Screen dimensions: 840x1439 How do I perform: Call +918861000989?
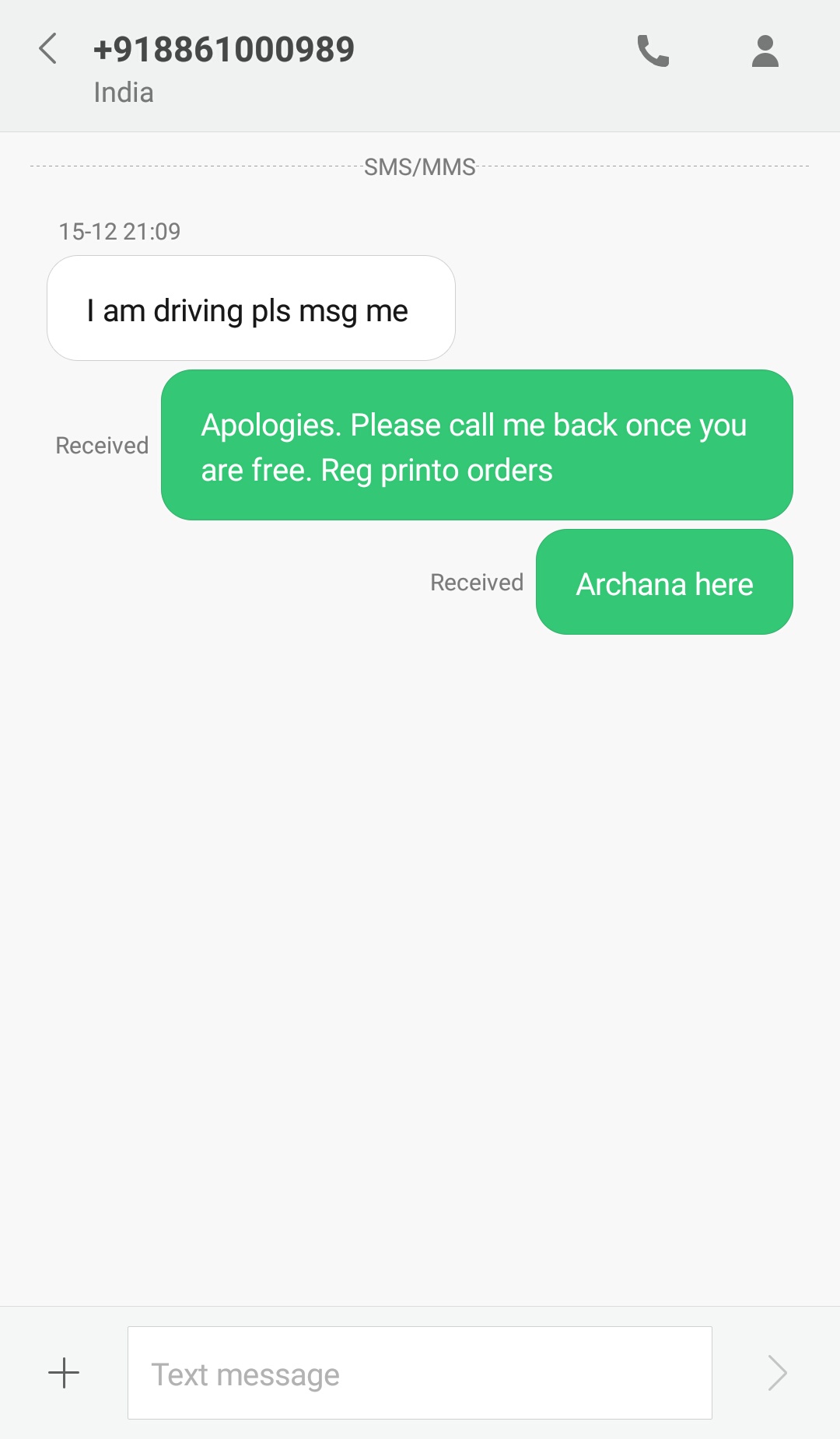click(x=653, y=51)
